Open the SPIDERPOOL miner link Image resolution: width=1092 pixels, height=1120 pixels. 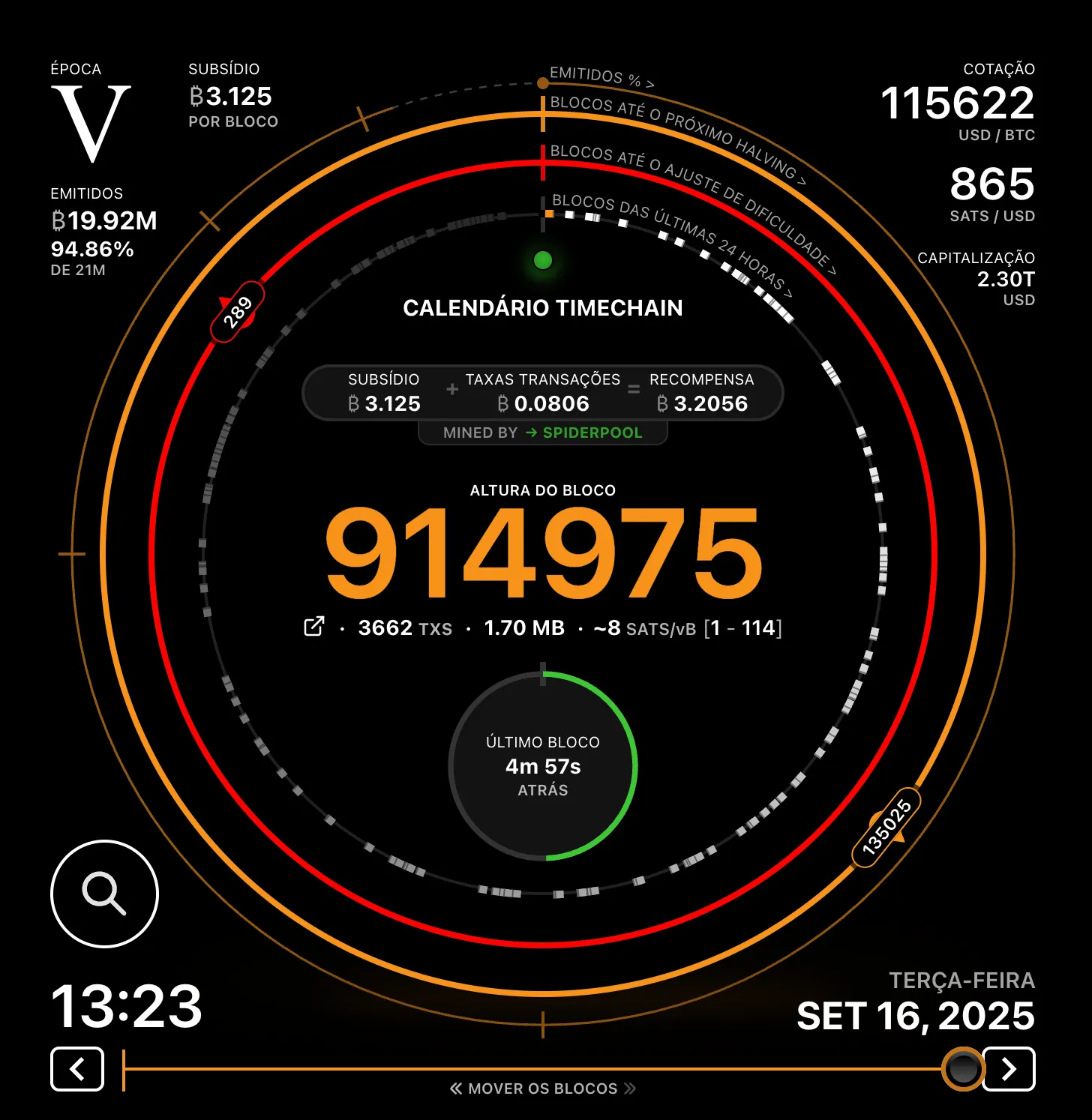pos(584,433)
